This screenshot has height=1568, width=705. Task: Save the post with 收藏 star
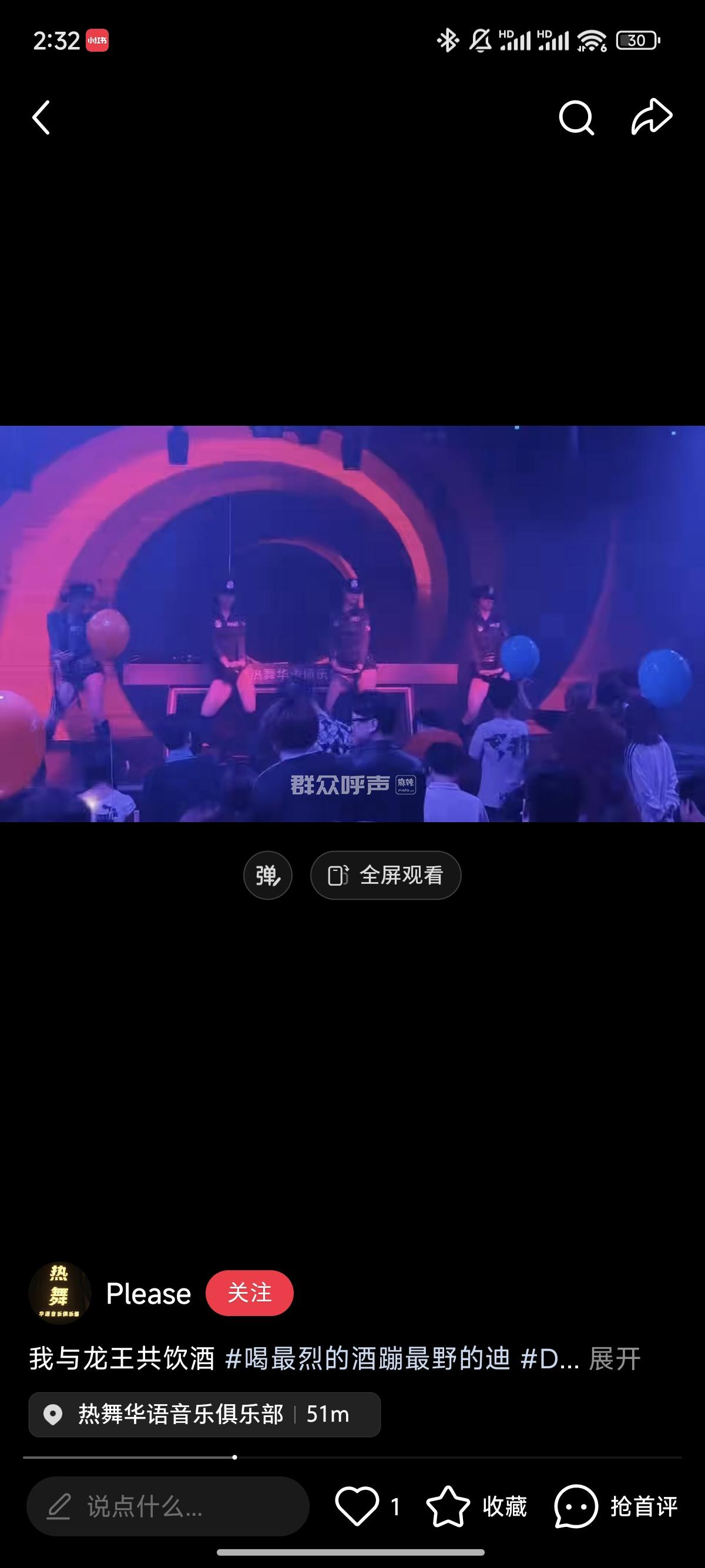tap(449, 1507)
